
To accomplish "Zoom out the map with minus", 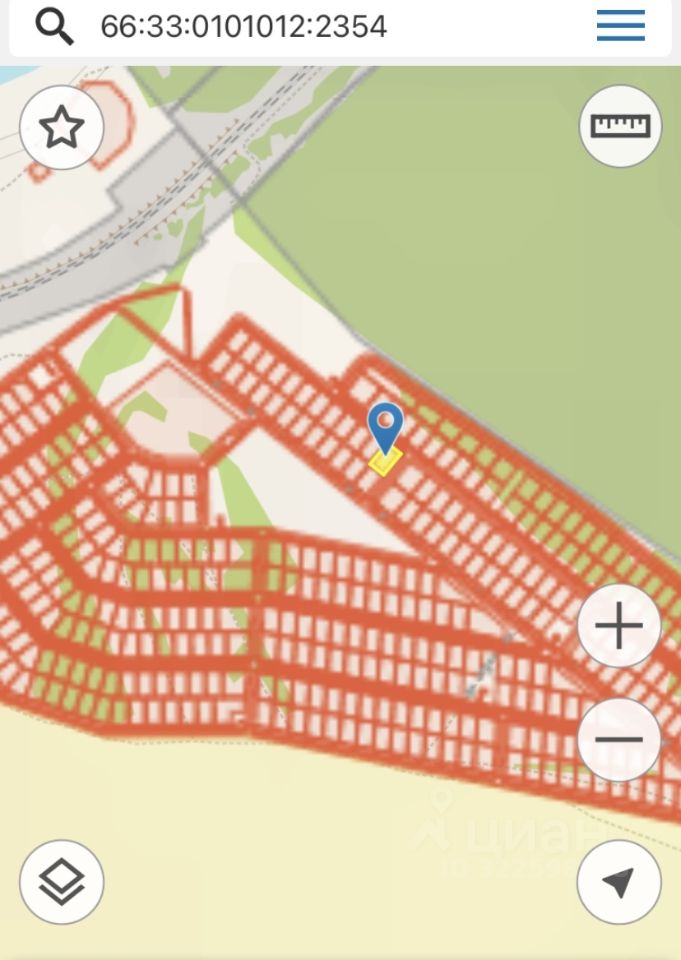I will pos(619,740).
